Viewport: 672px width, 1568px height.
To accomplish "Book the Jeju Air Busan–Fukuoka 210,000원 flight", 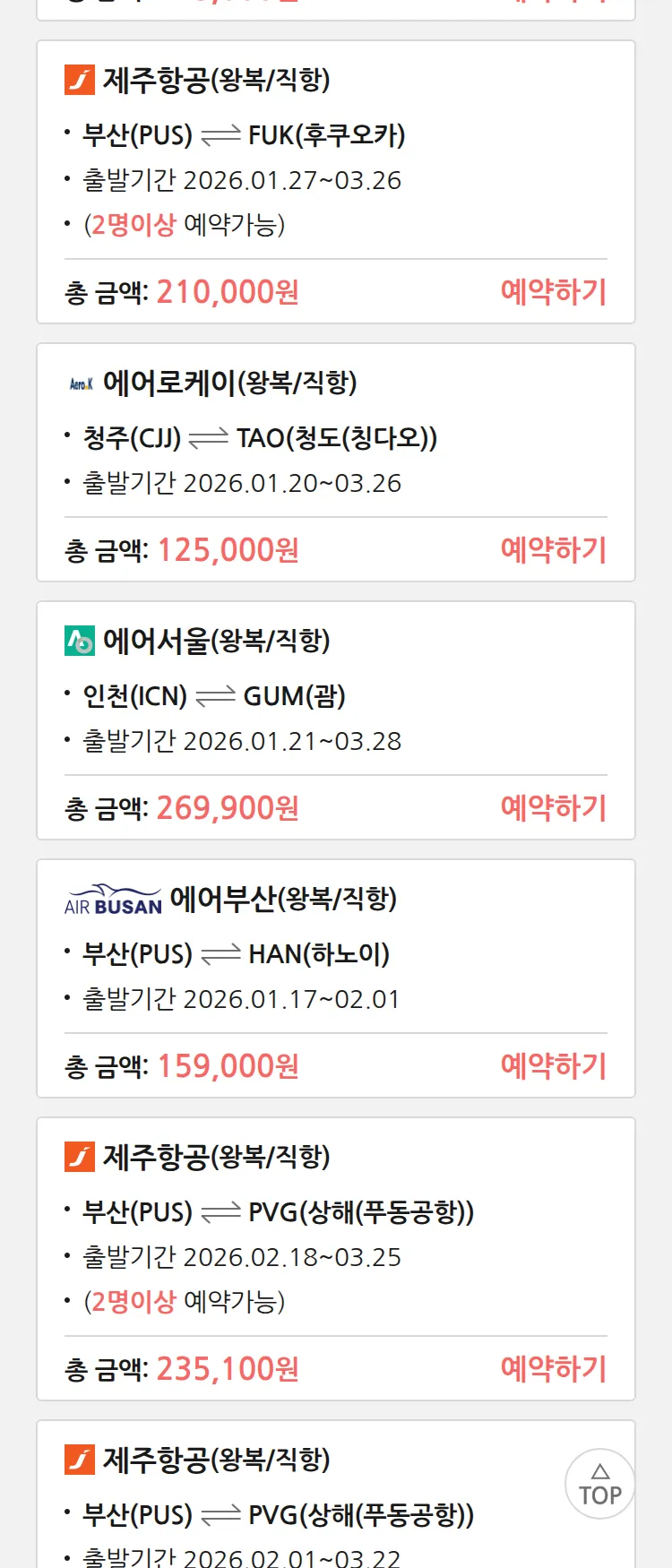I will pos(553,292).
